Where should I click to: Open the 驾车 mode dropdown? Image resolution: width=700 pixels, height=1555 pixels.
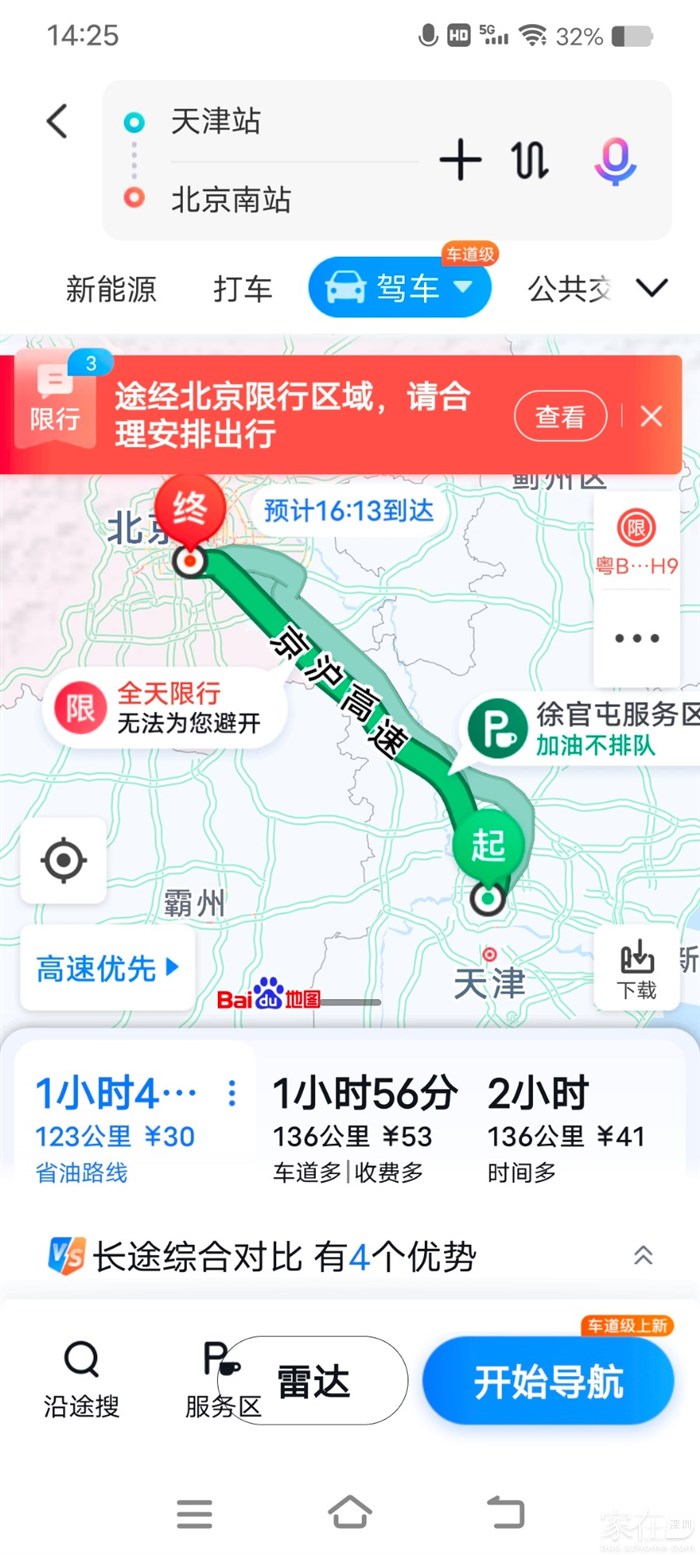coord(400,289)
